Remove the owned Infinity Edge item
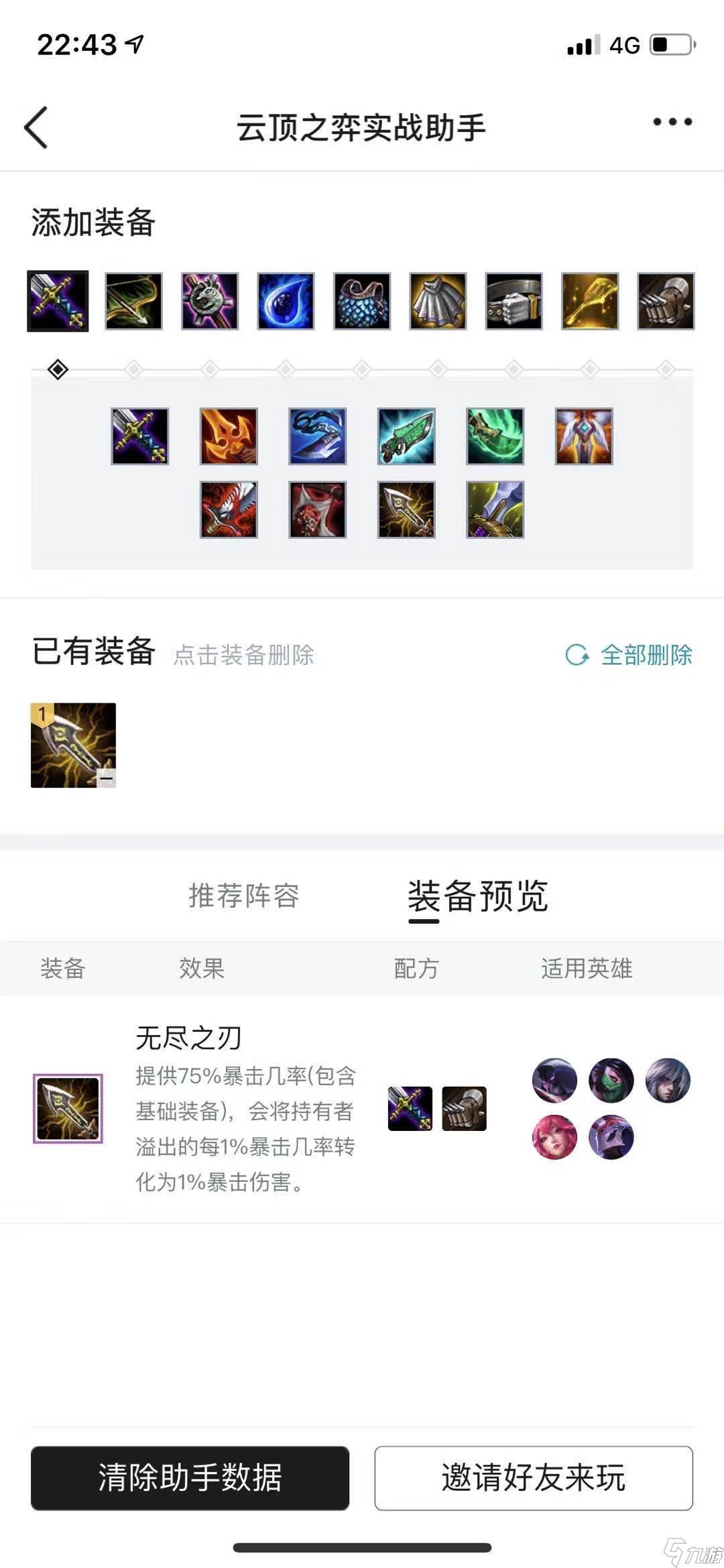Viewport: 724px width, 1568px height. tap(74, 745)
